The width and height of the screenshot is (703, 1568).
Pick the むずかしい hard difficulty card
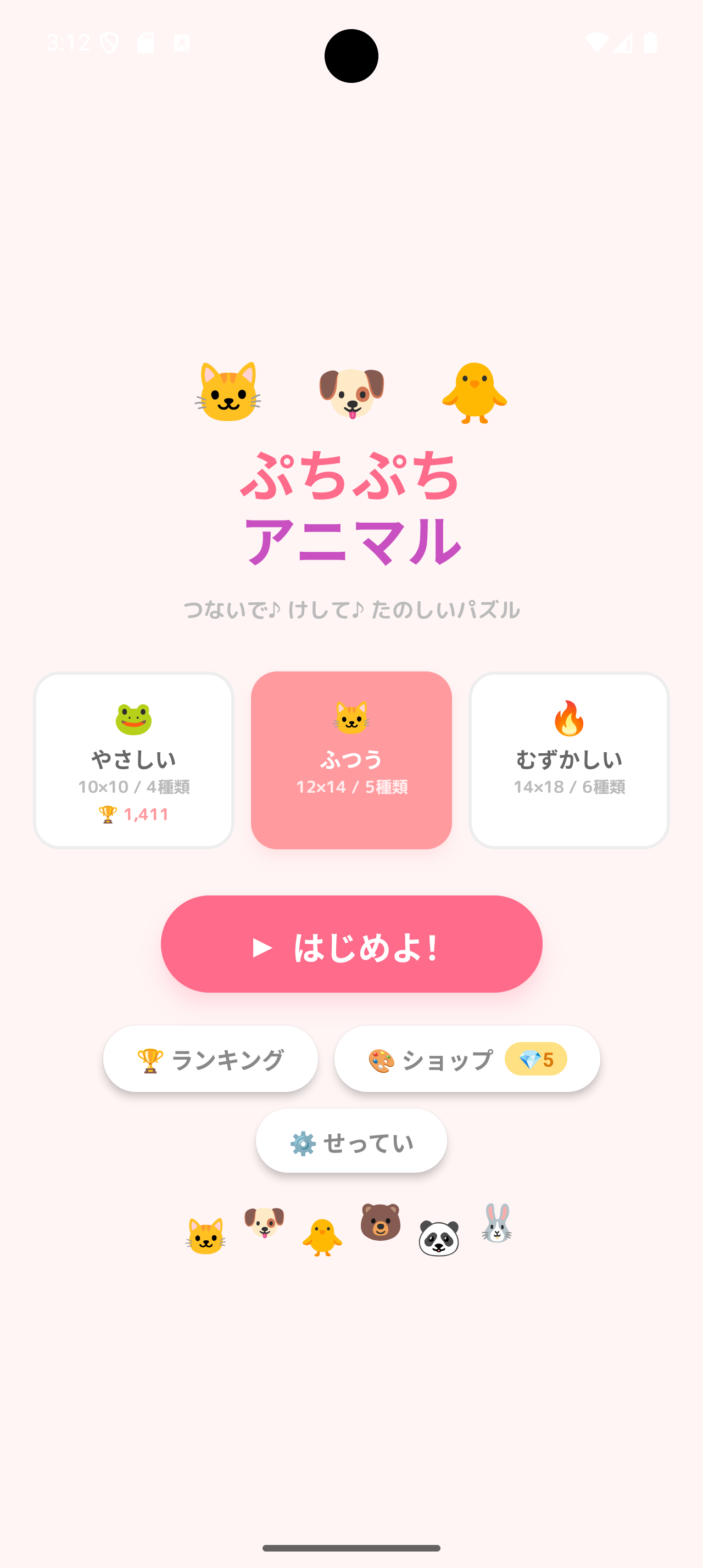pyautogui.click(x=569, y=760)
